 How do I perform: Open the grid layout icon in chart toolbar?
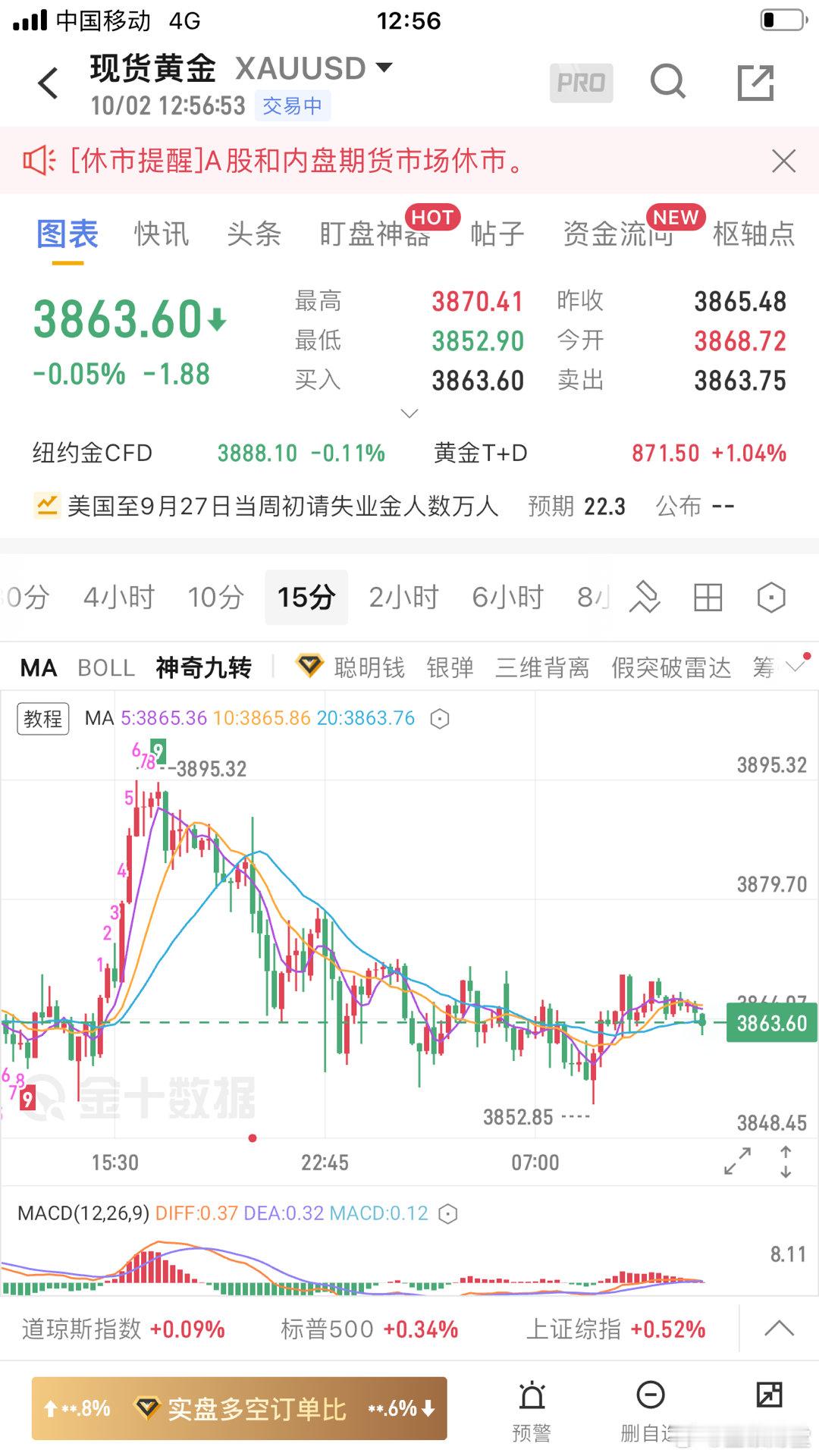pos(708,597)
